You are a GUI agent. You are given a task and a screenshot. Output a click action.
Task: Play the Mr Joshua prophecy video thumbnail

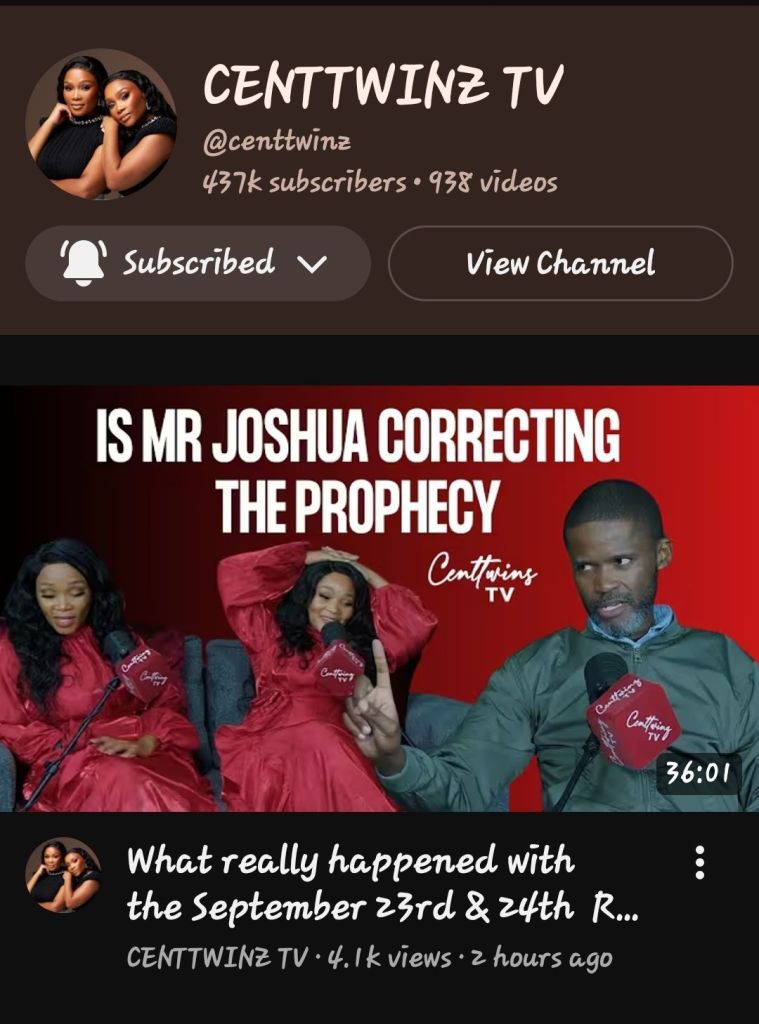(379, 598)
